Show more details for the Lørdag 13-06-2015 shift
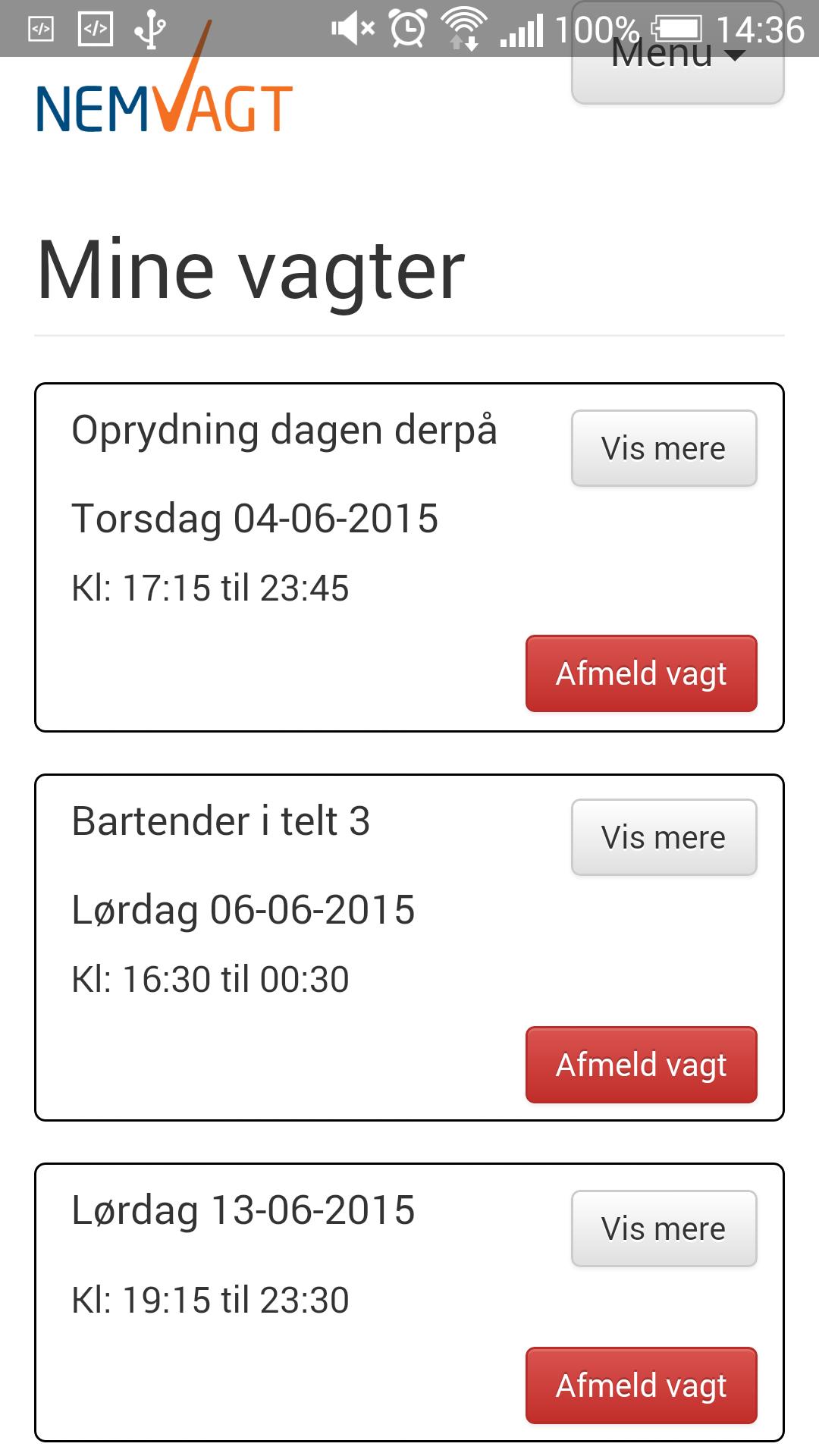819x1456 pixels. [x=663, y=1228]
